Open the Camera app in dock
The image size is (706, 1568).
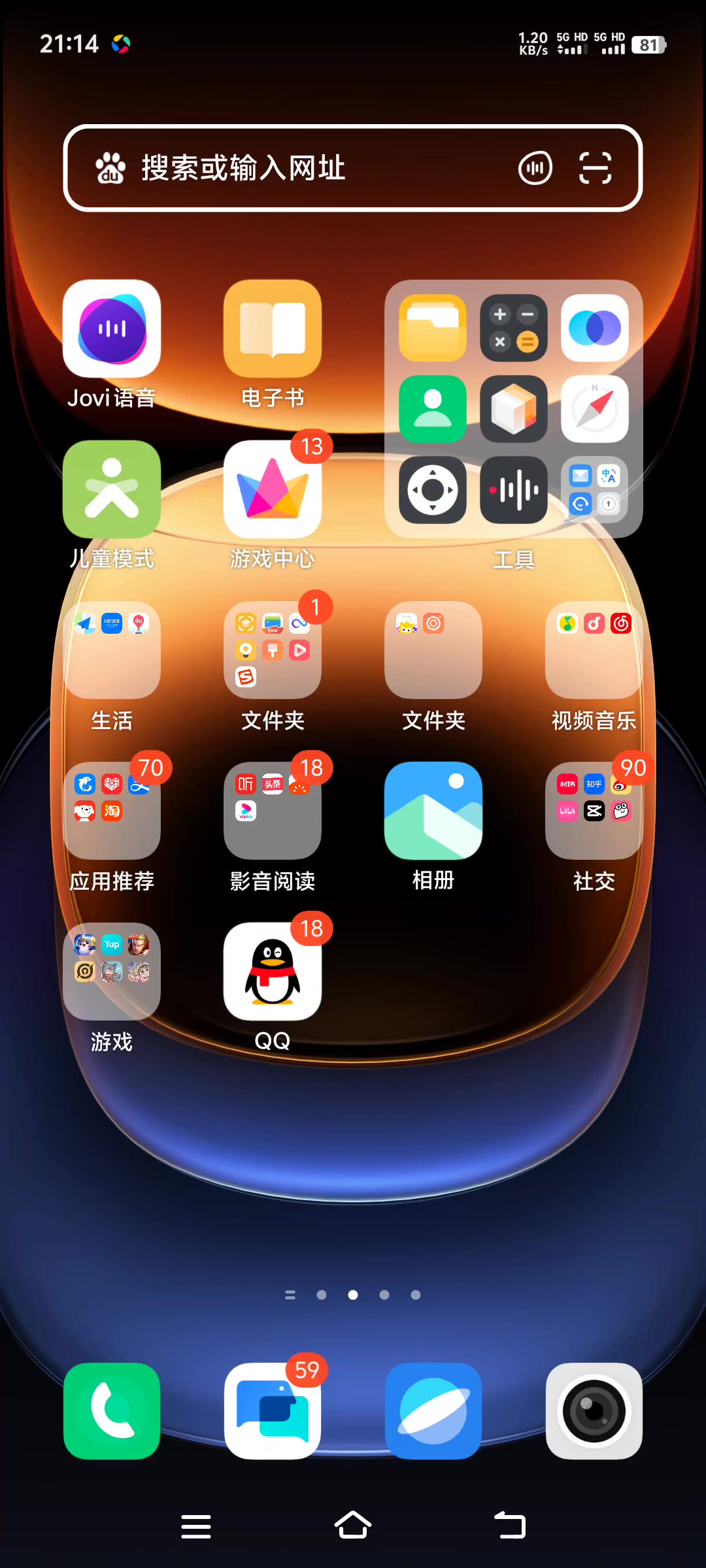tap(594, 1411)
